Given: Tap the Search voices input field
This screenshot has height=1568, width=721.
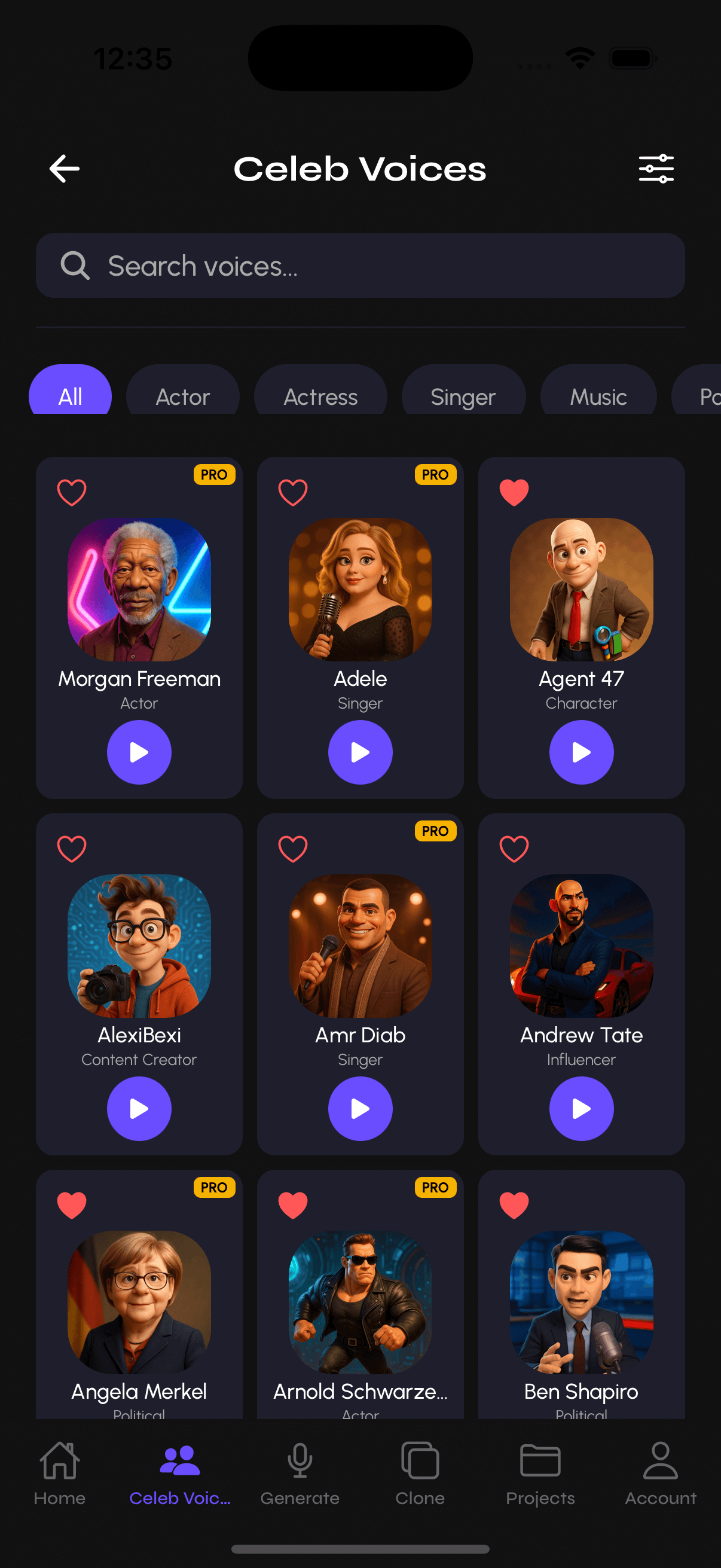Looking at the screenshot, I should point(360,266).
